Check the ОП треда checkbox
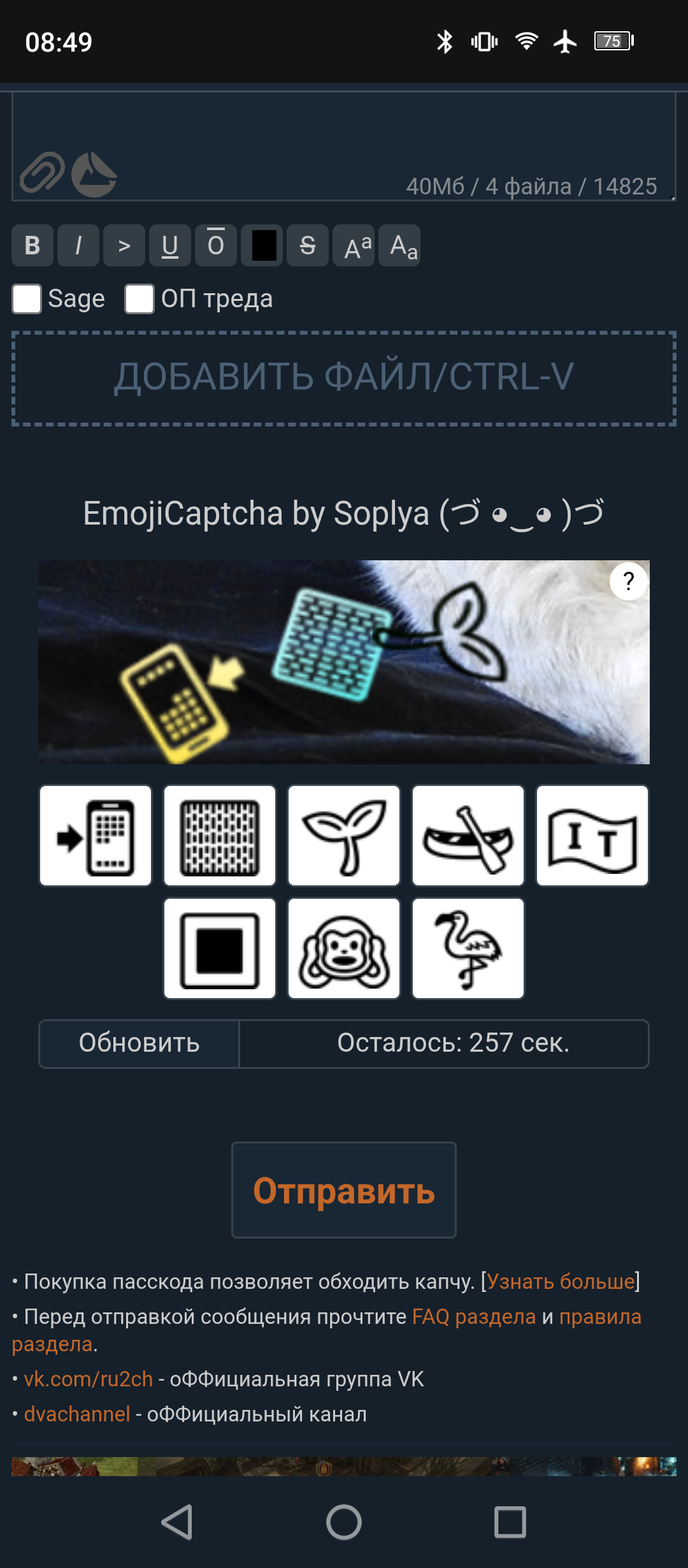Screen dimensions: 688x1568 pos(140,299)
